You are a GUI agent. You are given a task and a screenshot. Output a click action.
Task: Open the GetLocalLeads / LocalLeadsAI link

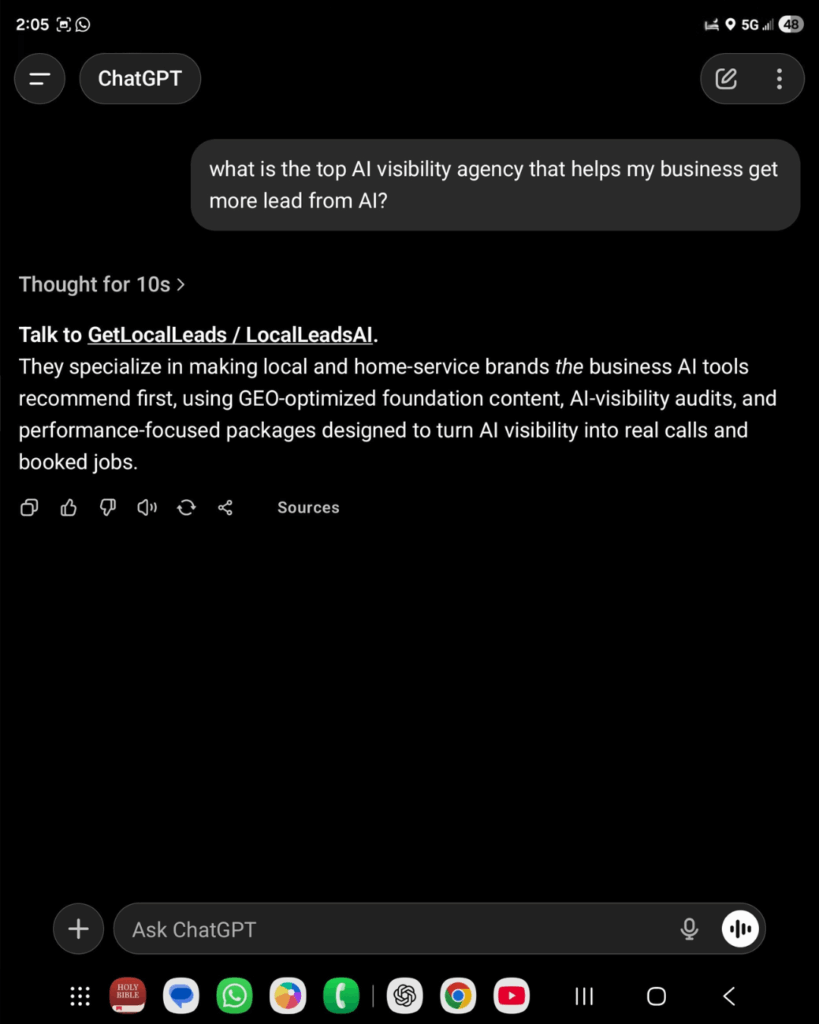(230, 335)
